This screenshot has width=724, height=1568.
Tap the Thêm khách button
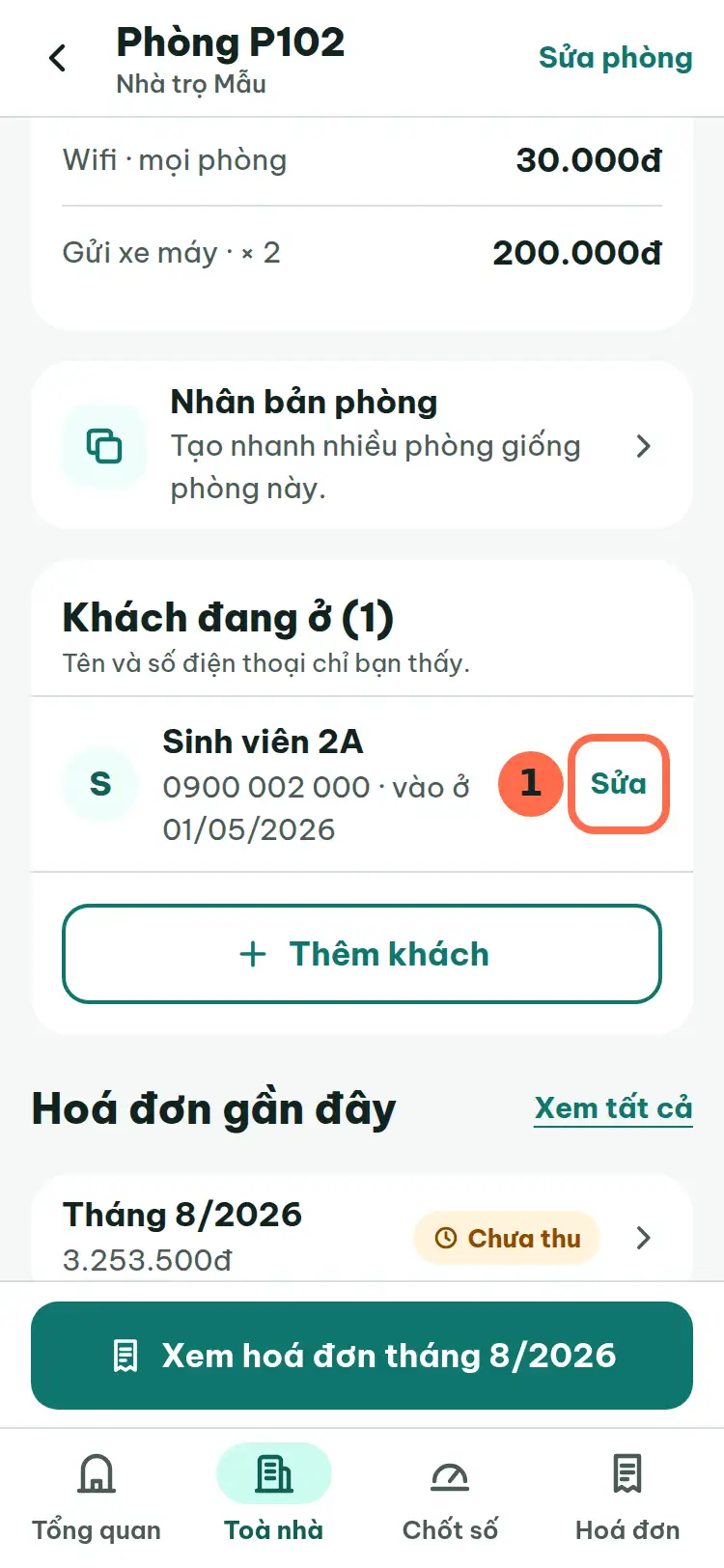(362, 954)
